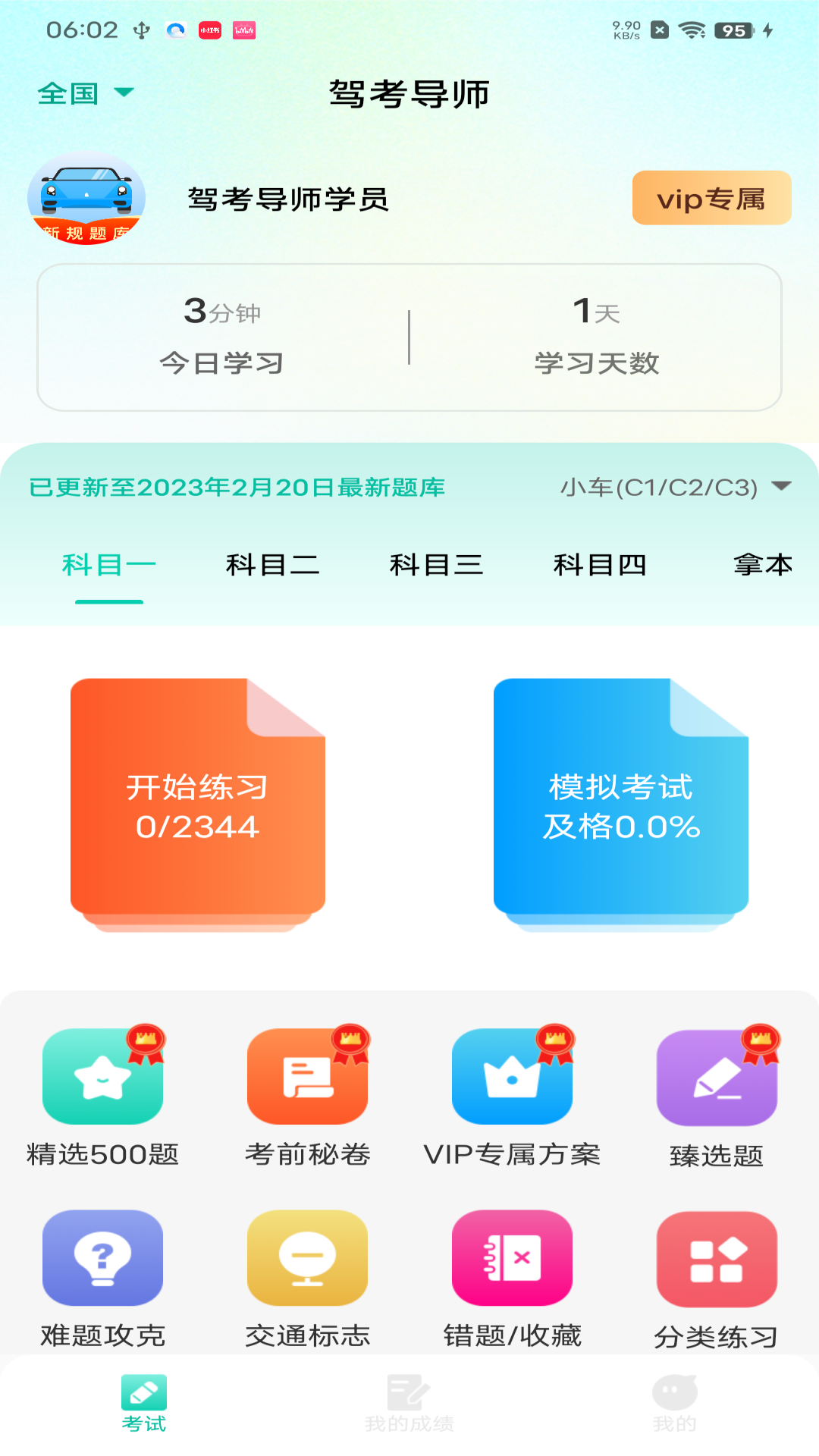Image resolution: width=819 pixels, height=1456 pixels.
Task: Open 模拟考试 mock exam showing 0.0% pass
Action: click(622, 804)
